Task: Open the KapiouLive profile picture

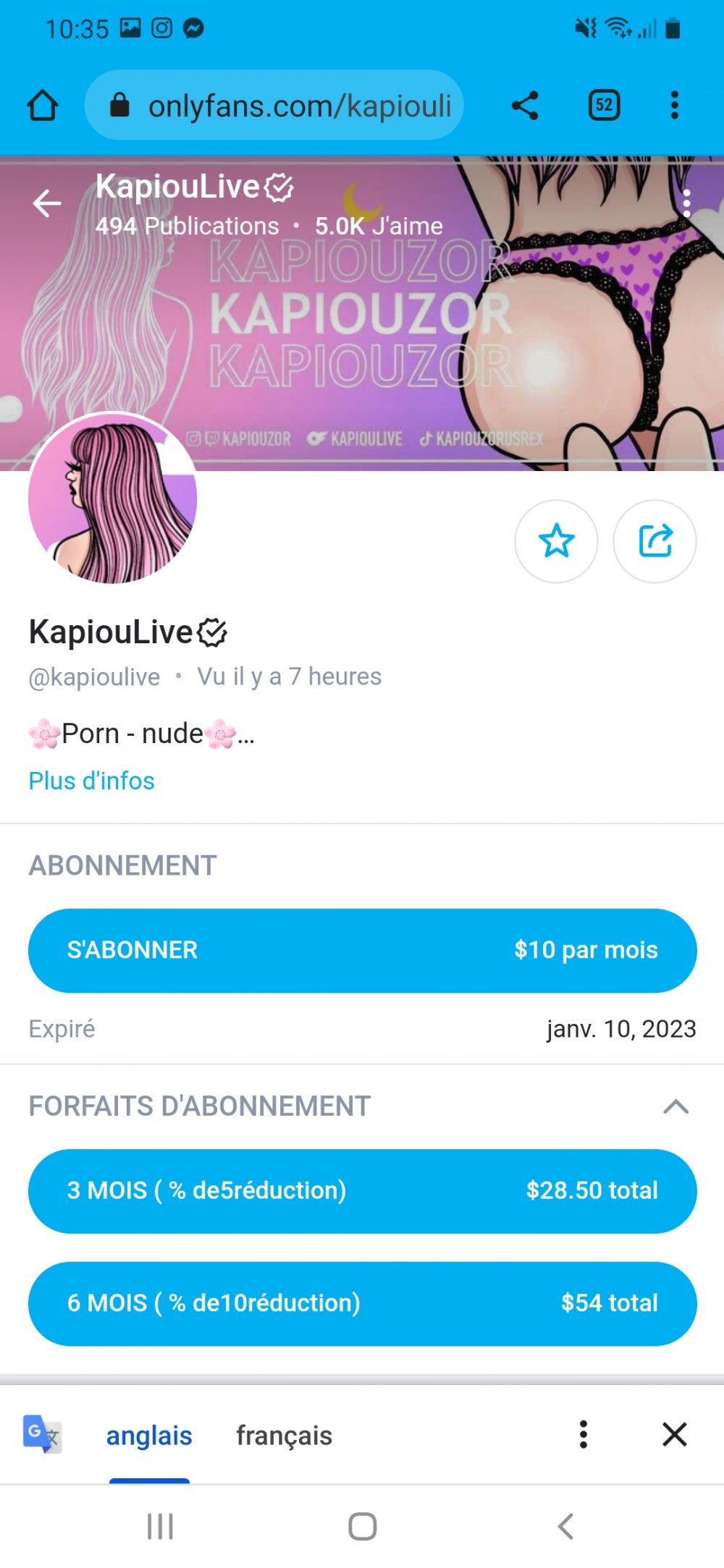Action: pos(112,498)
